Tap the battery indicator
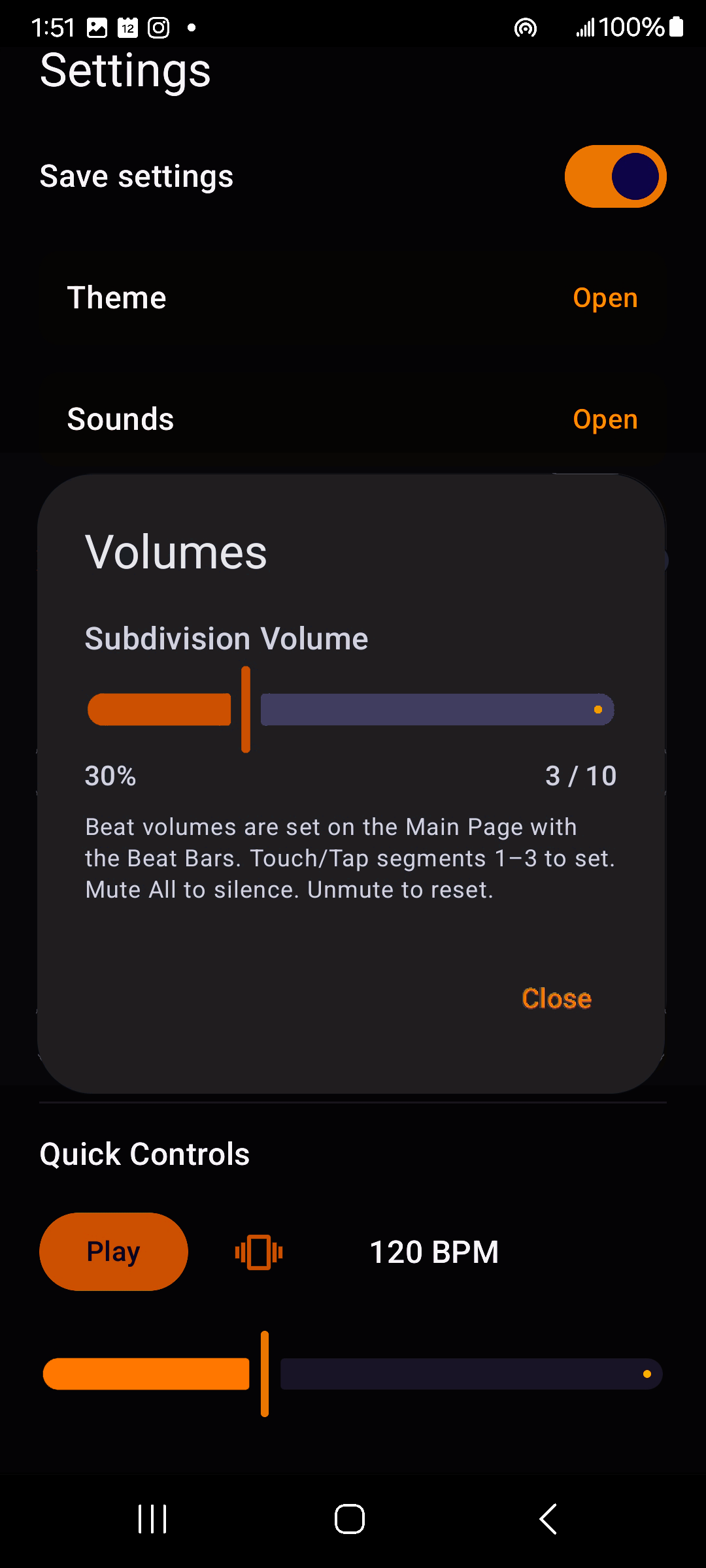Screen dimensions: 706x1568 click(675, 27)
